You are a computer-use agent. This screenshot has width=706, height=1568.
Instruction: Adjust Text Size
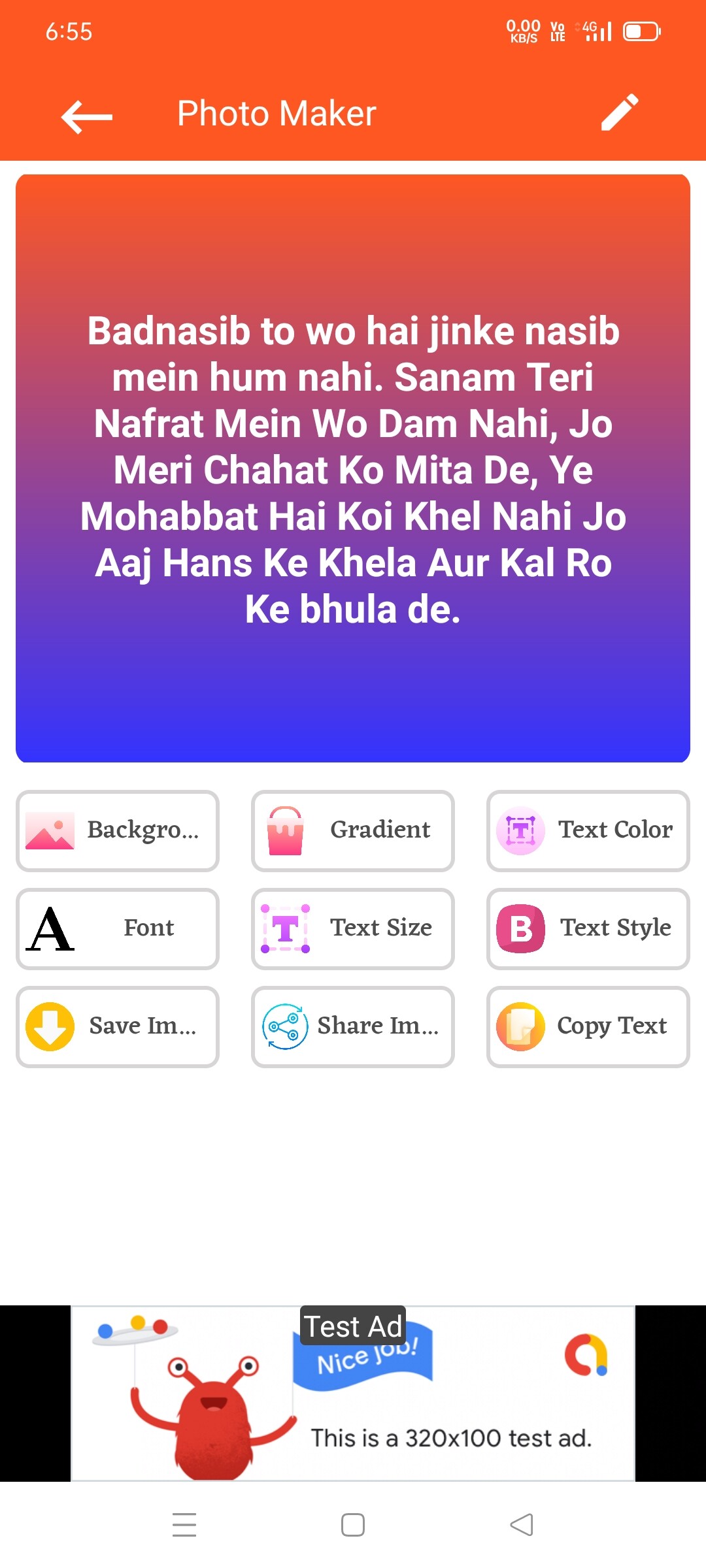pos(353,928)
